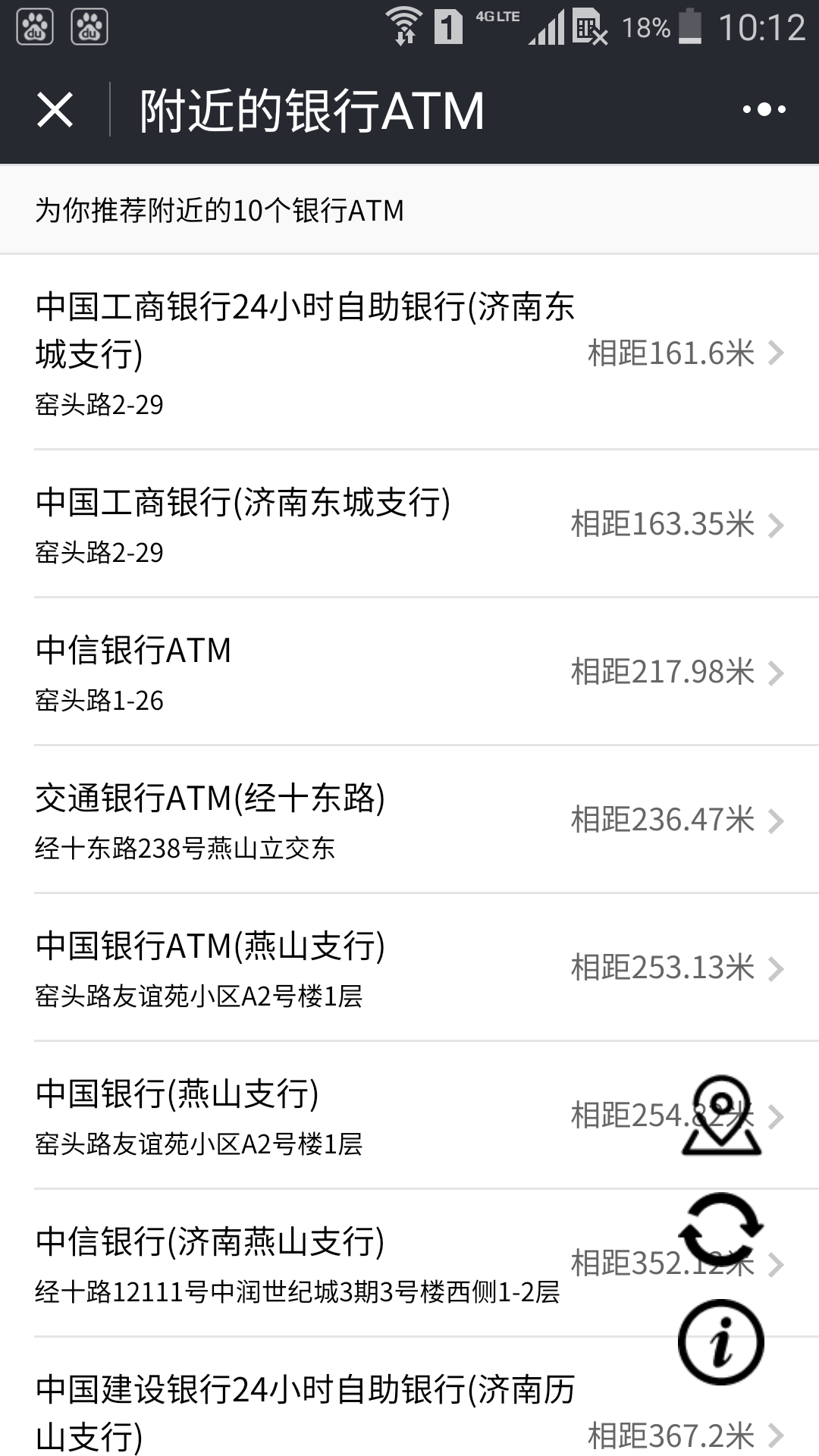This screenshot has height=1456, width=819.
Task: Select 中国工商银行(济南东城支行) at 163.35米
Action: 303,523
